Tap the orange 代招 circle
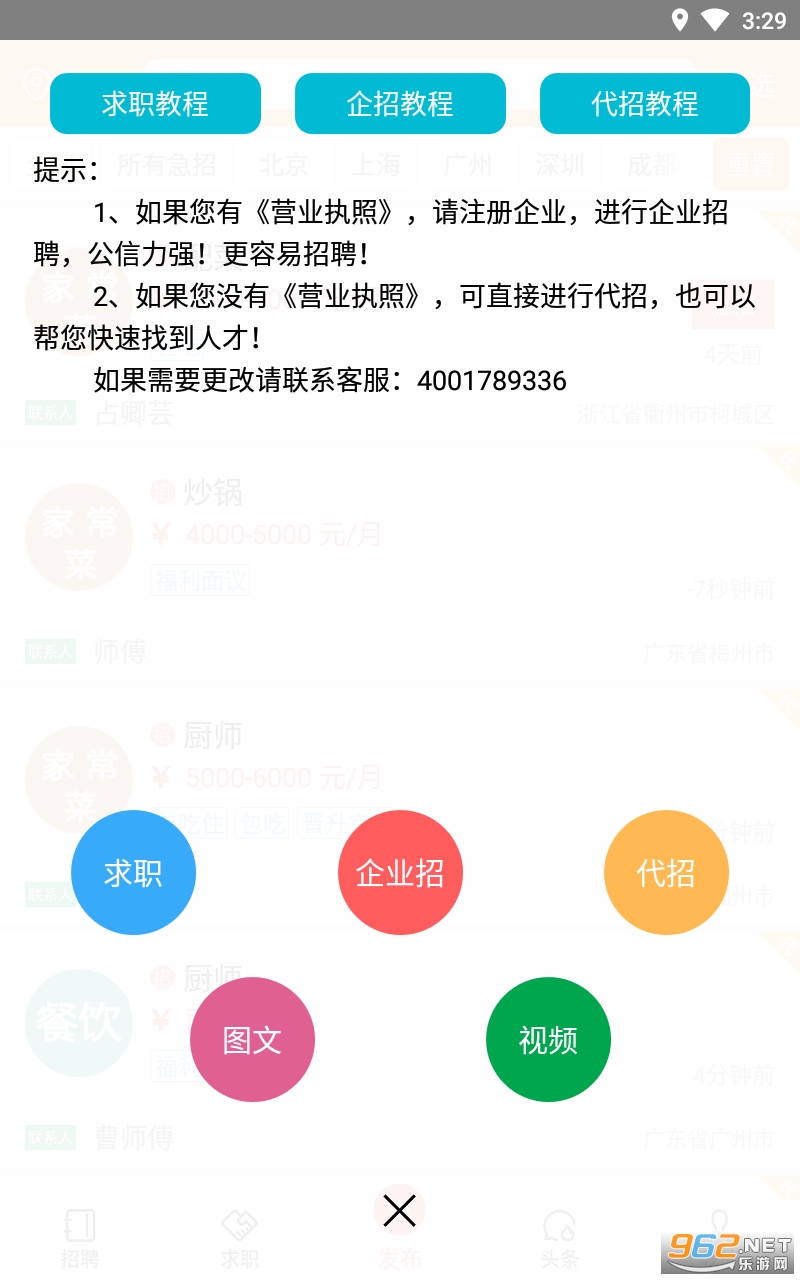Image resolution: width=800 pixels, height=1280 pixels. click(666, 873)
